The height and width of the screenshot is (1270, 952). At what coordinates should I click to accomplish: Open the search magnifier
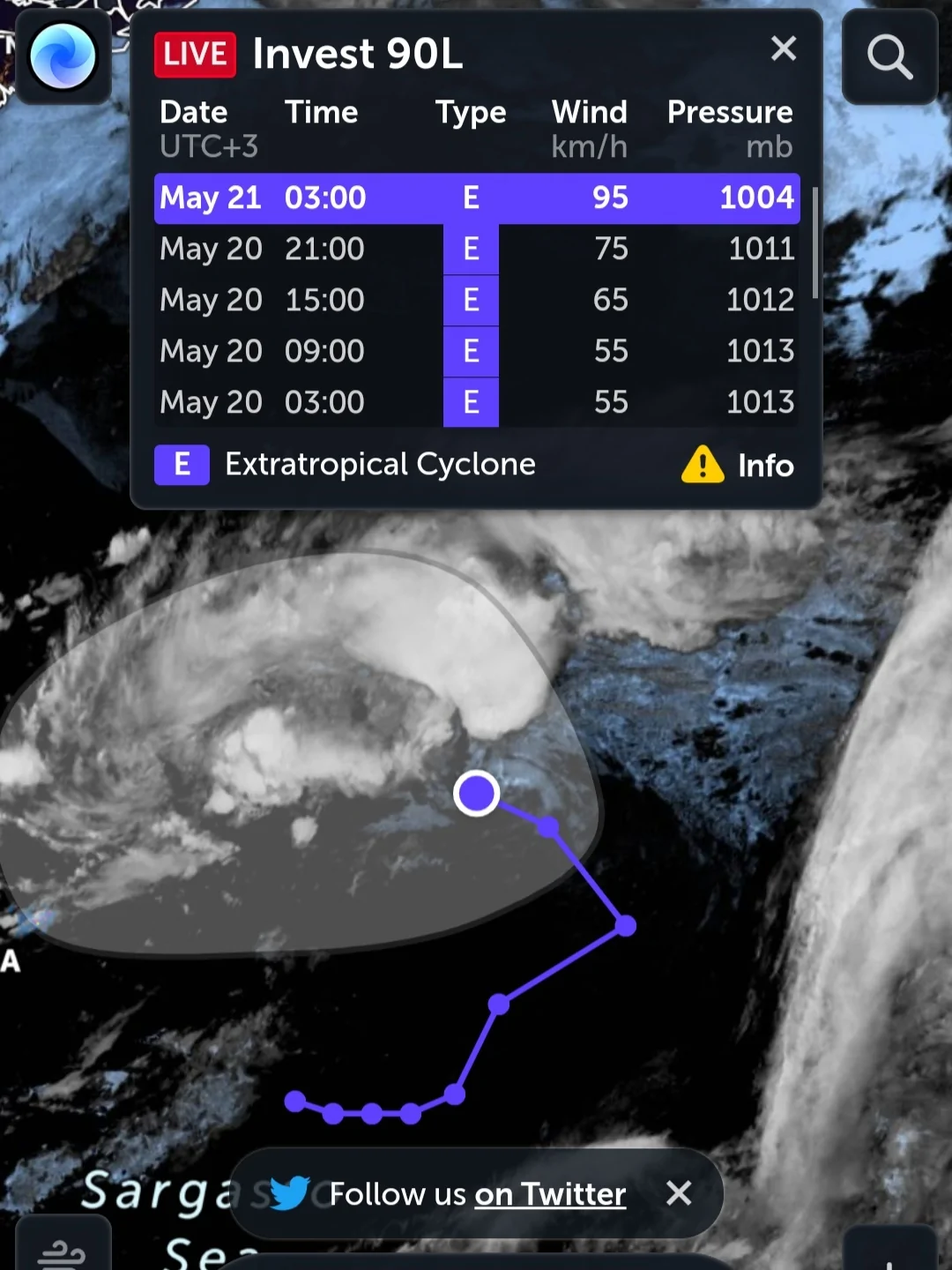889,58
